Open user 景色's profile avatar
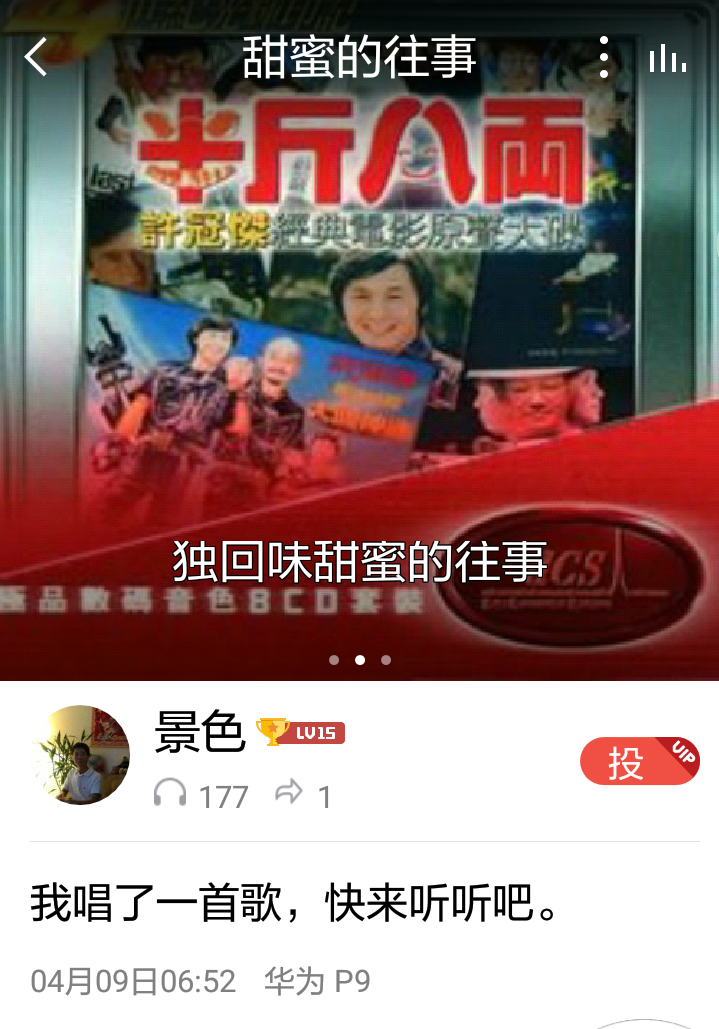The width and height of the screenshot is (719, 1029). pyautogui.click(x=80, y=755)
